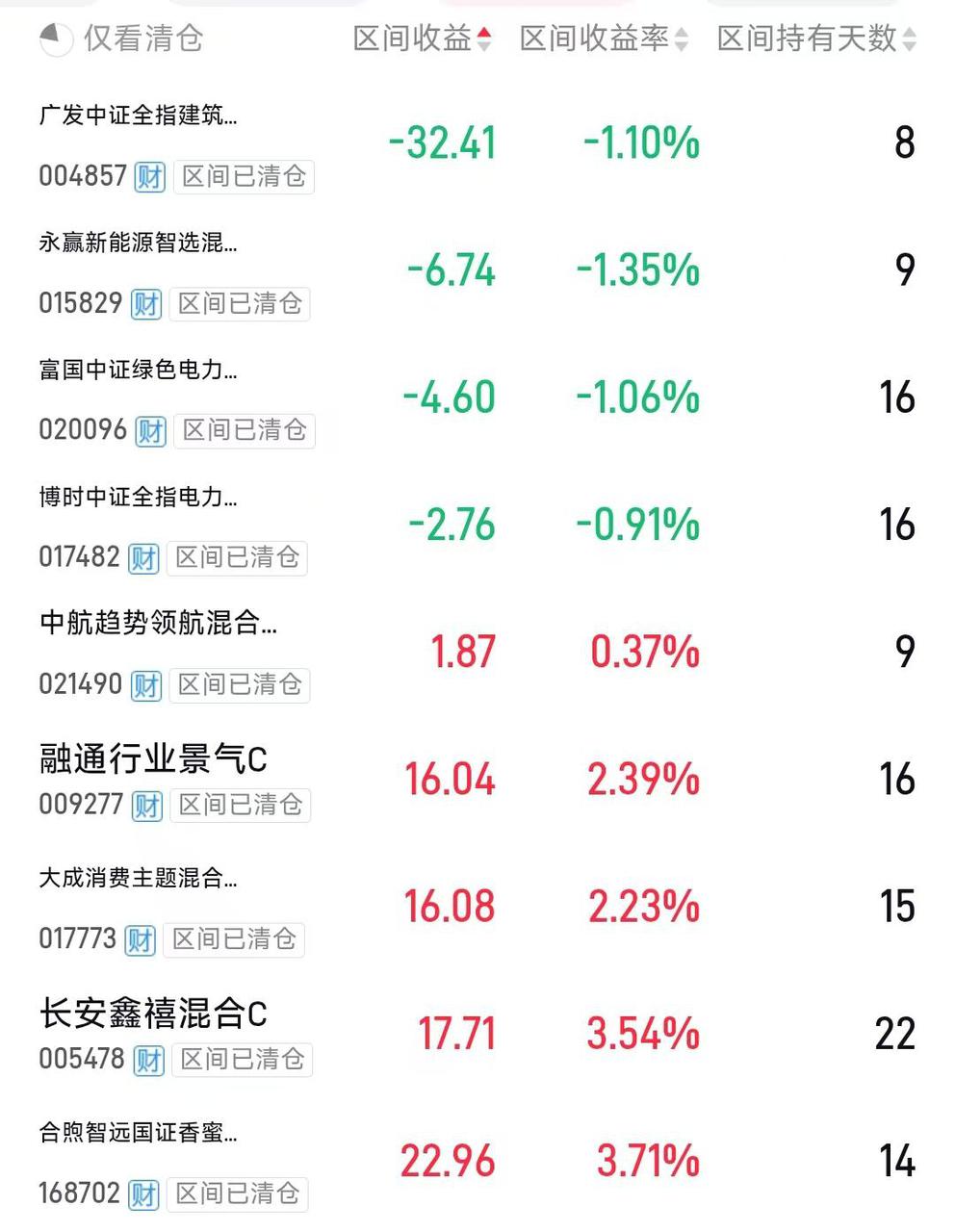
Task: Sort by 区间持有天数
Action: [816, 39]
